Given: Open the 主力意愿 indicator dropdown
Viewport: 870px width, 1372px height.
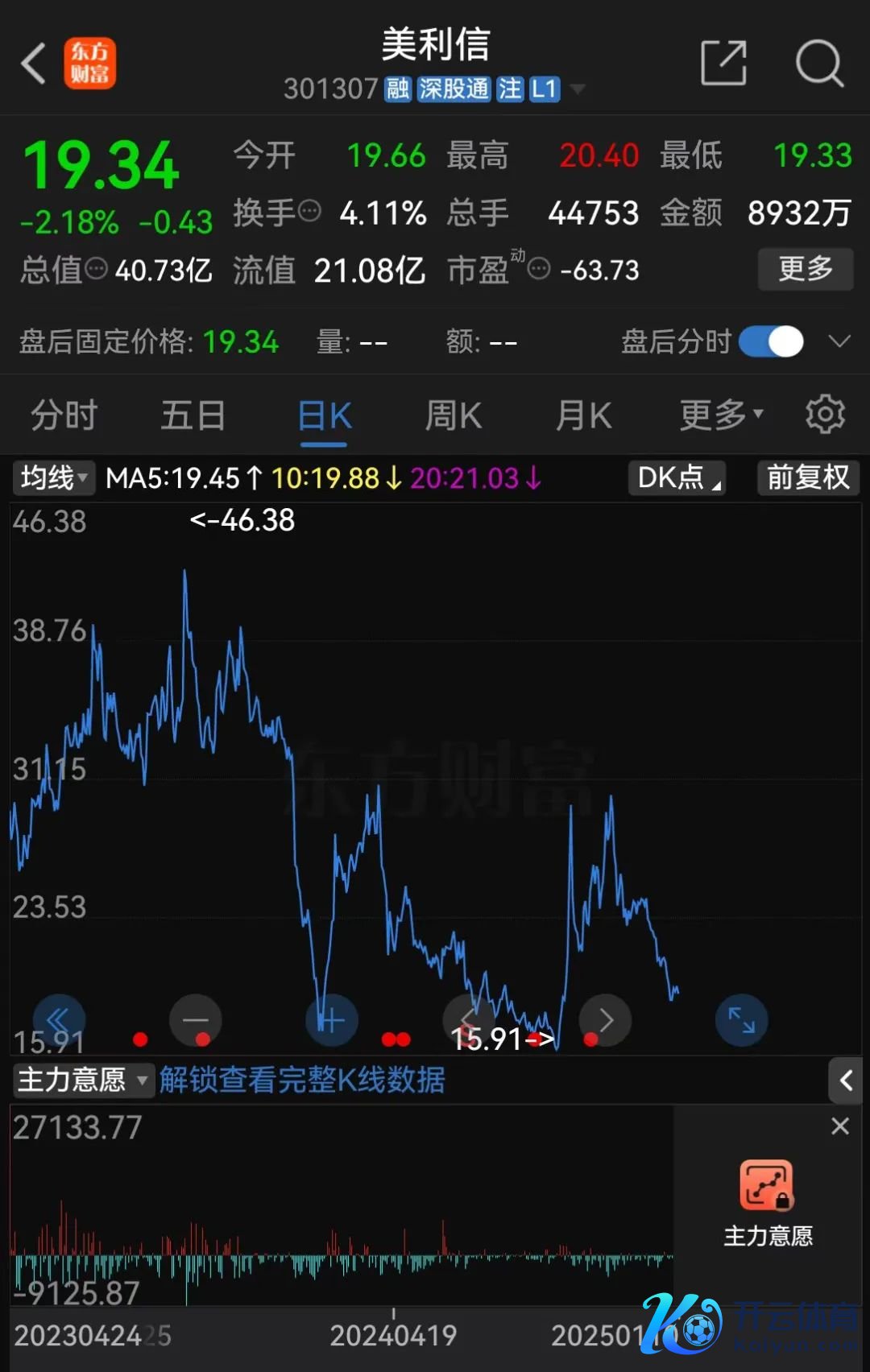Looking at the screenshot, I should (83, 1080).
